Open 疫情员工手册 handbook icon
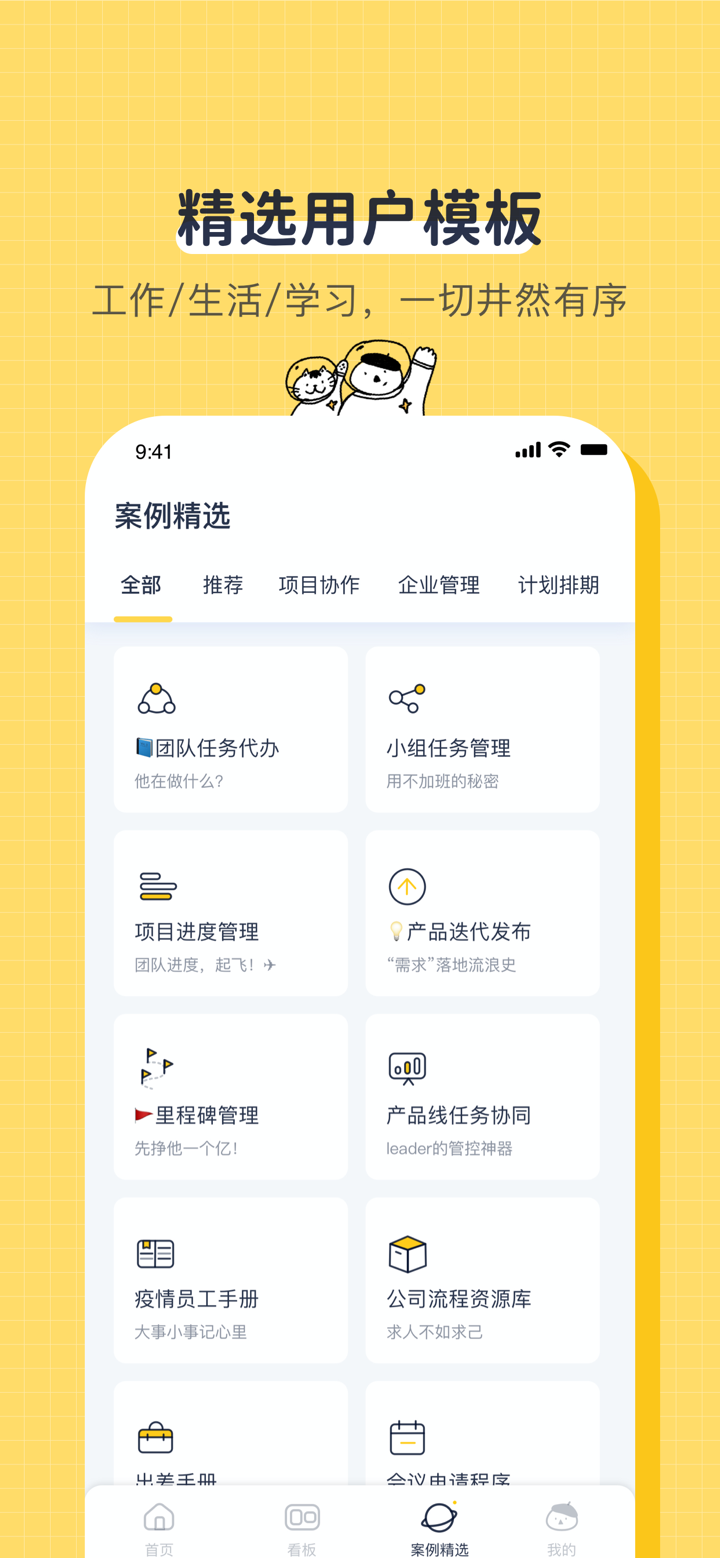Image resolution: width=720 pixels, height=1558 pixels. [154, 1252]
